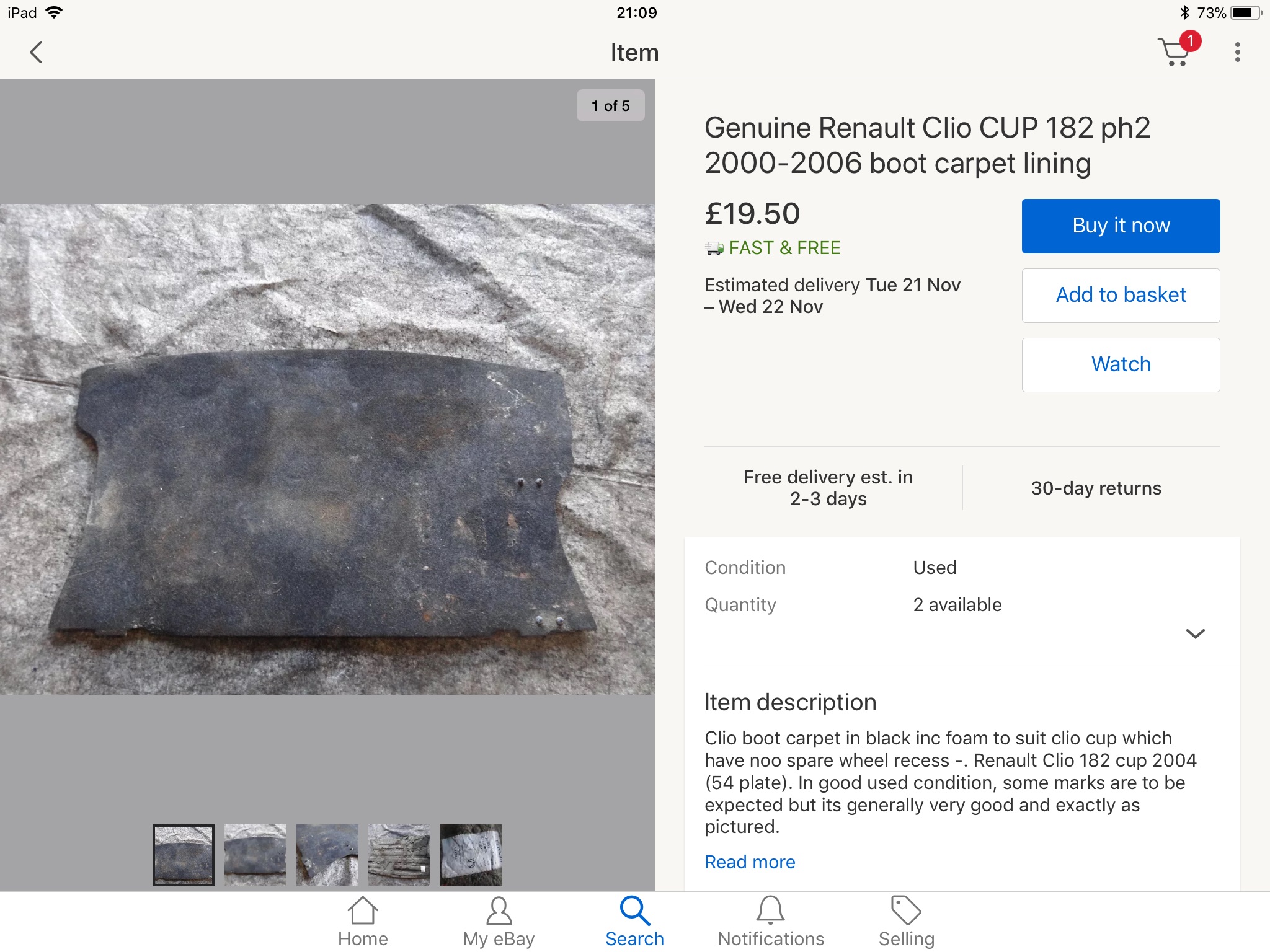Add the item to basket
This screenshot has height=952, width=1270.
click(x=1121, y=296)
